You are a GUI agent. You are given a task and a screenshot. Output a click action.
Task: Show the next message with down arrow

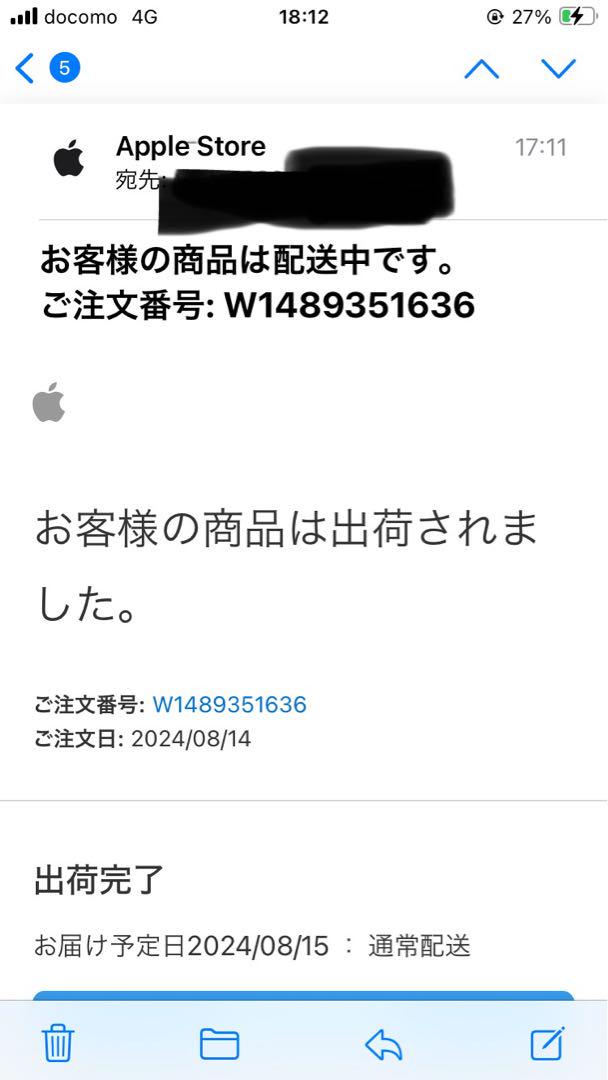[x=558, y=68]
